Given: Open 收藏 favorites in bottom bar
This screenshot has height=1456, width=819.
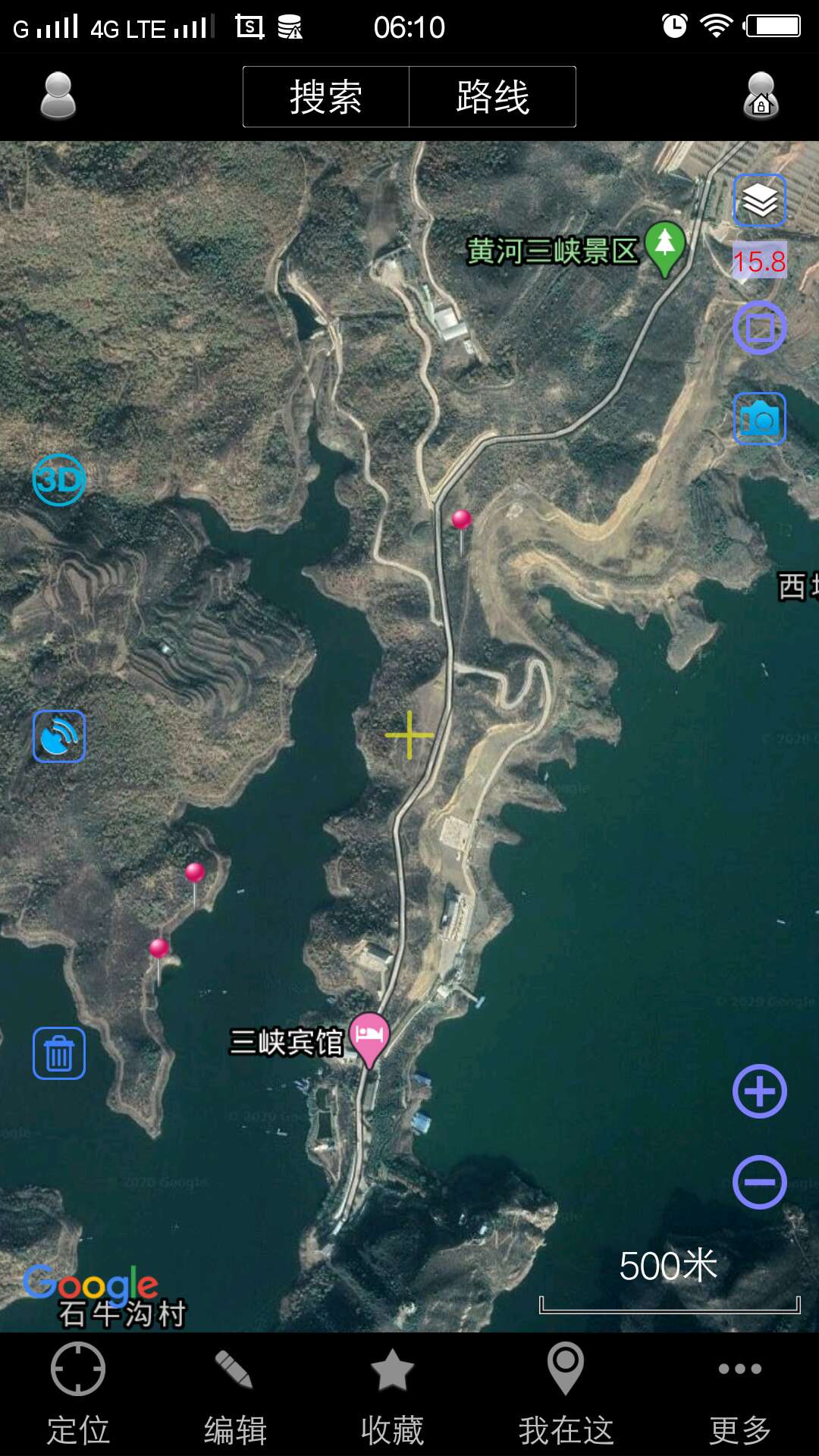Looking at the screenshot, I should click(x=392, y=1395).
